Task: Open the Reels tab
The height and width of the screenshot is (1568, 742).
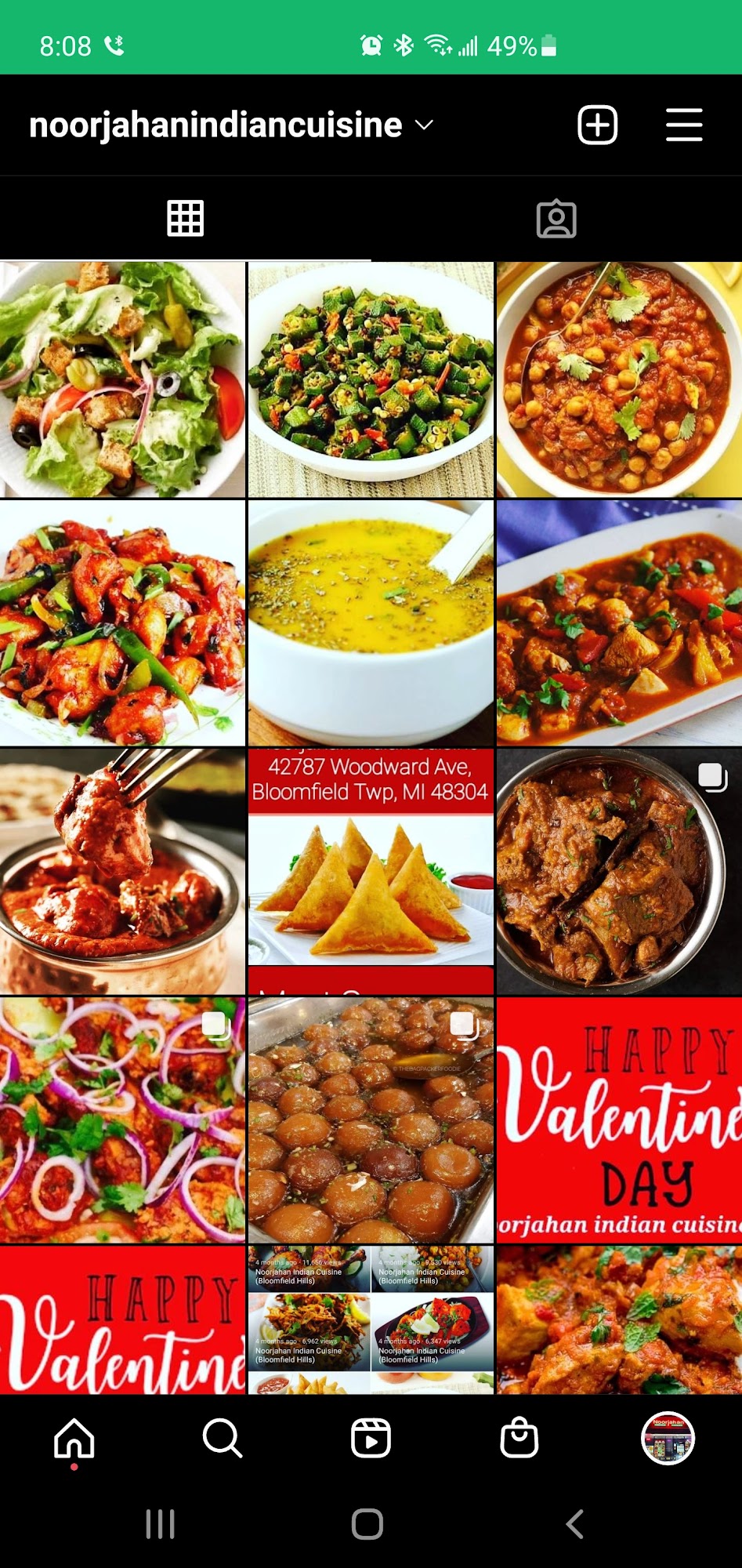Action: [x=371, y=1439]
